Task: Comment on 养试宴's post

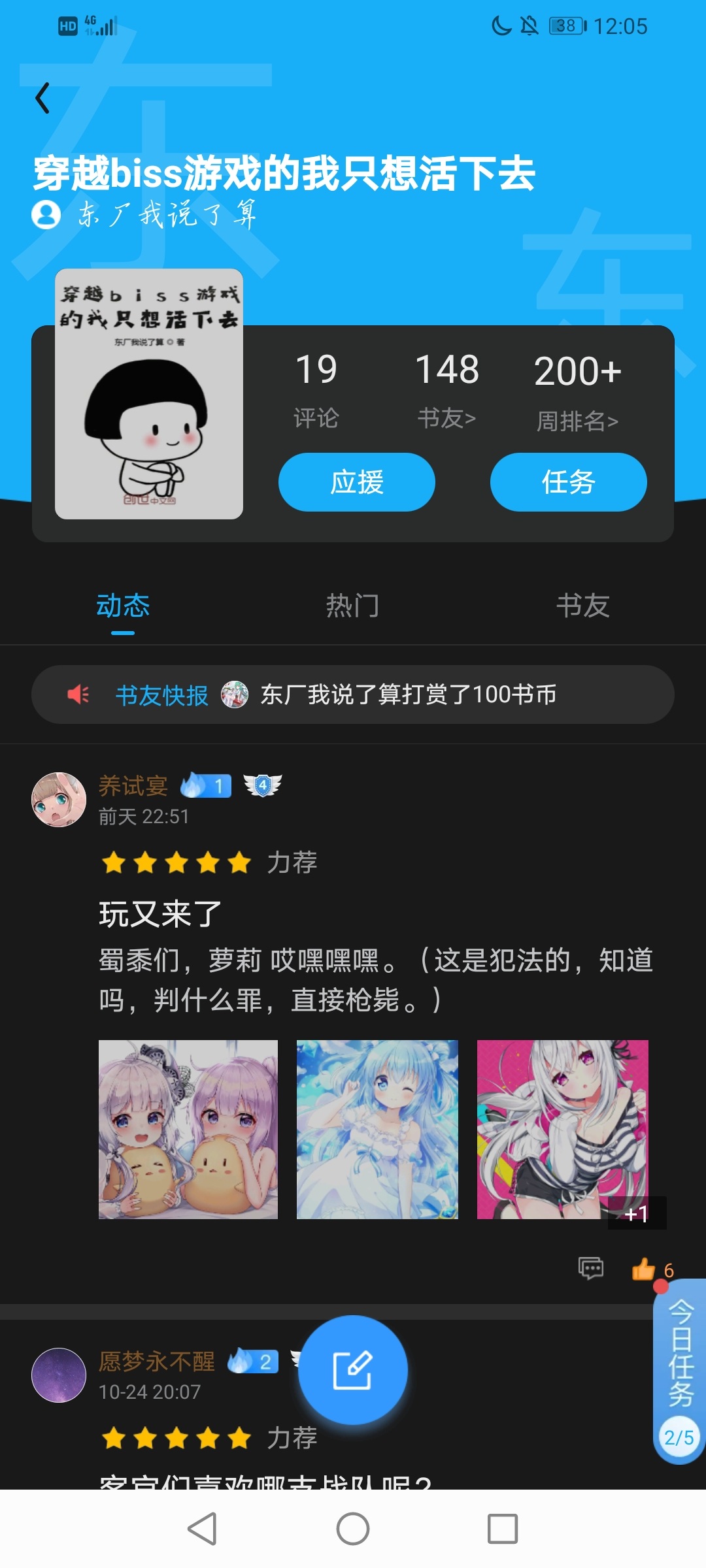Action: point(591,1268)
